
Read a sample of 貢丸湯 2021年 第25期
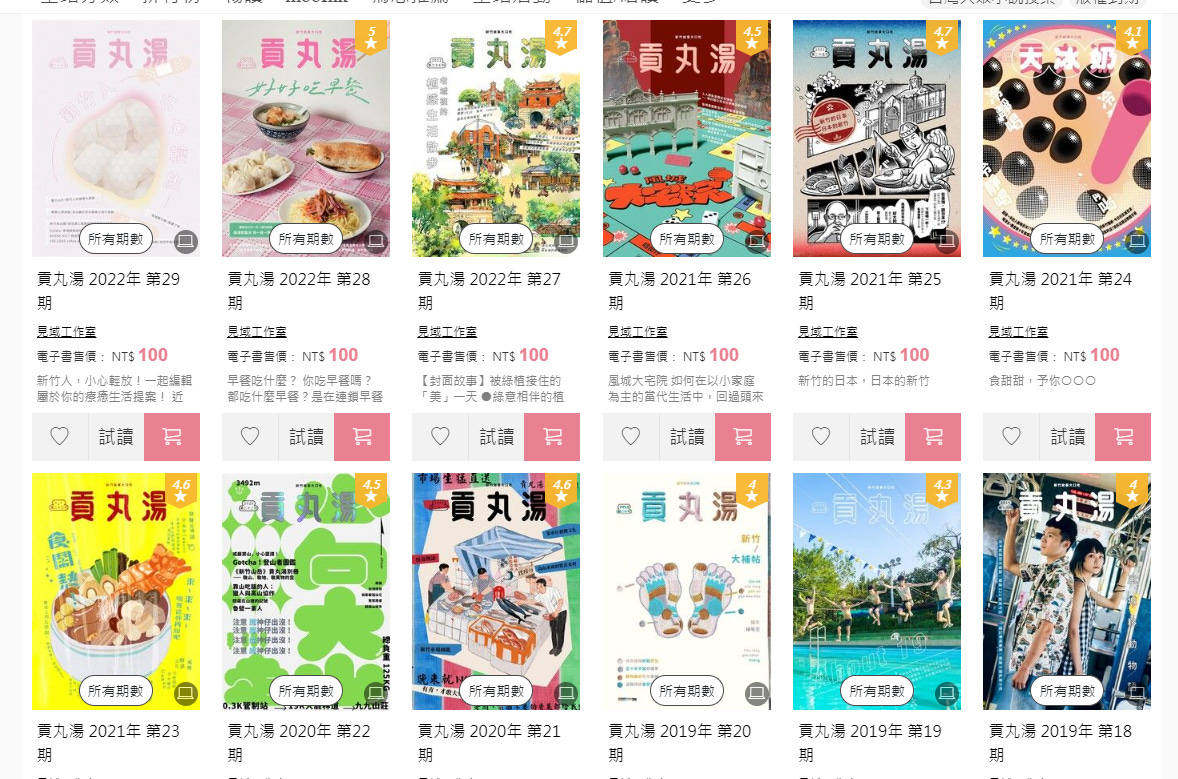(877, 437)
